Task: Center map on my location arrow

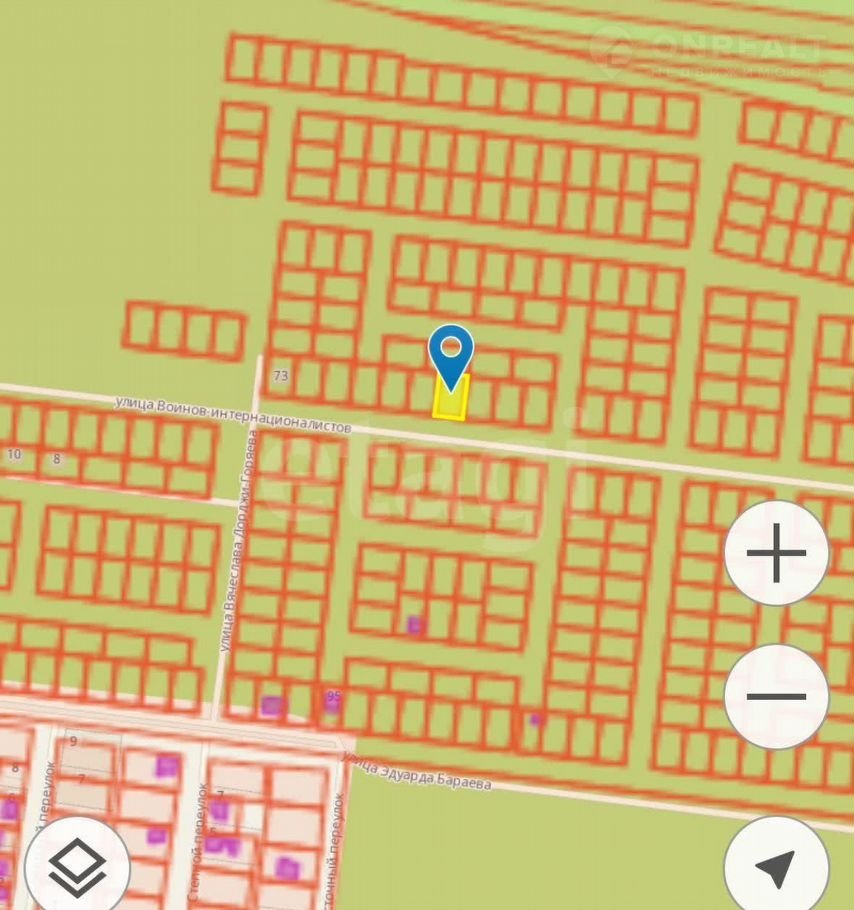Action: (x=775, y=867)
